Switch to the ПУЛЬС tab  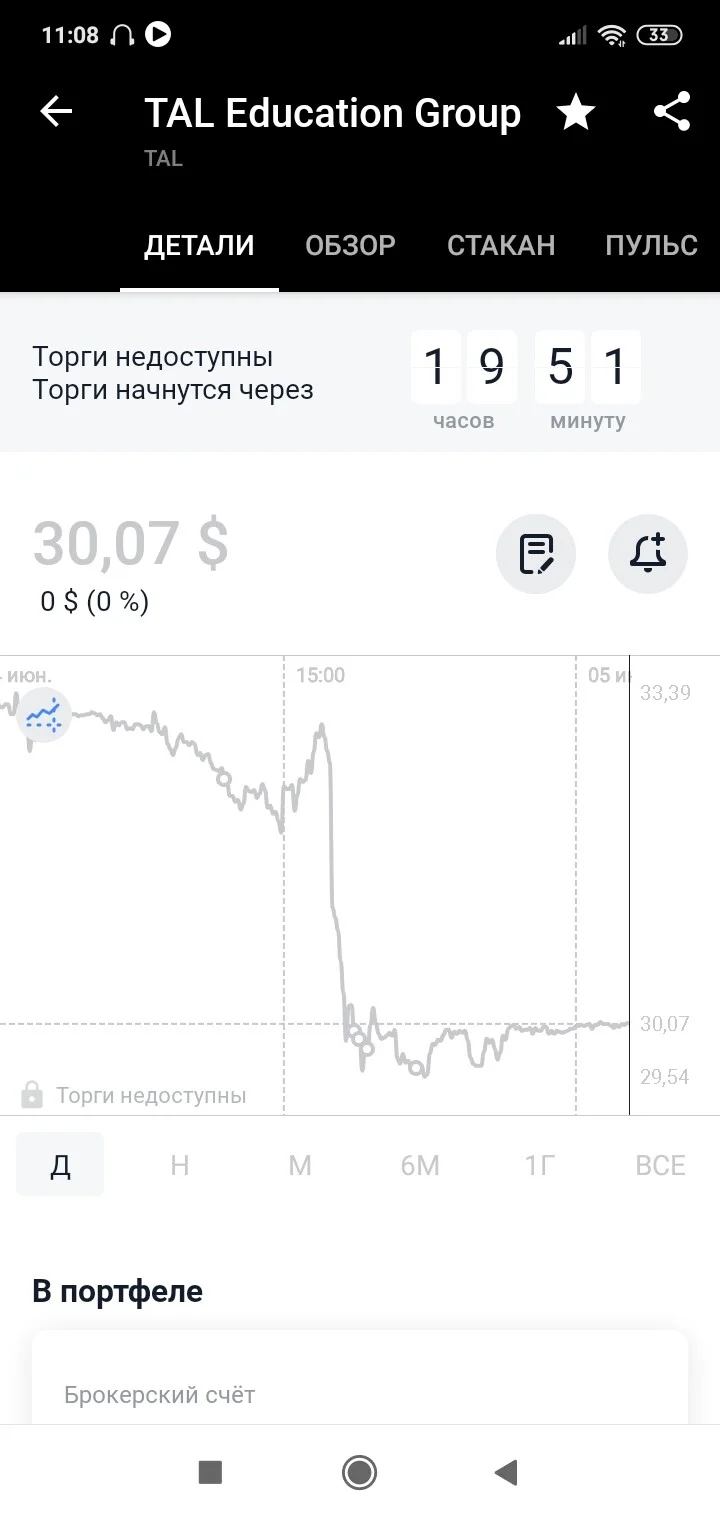pyautogui.click(x=651, y=246)
